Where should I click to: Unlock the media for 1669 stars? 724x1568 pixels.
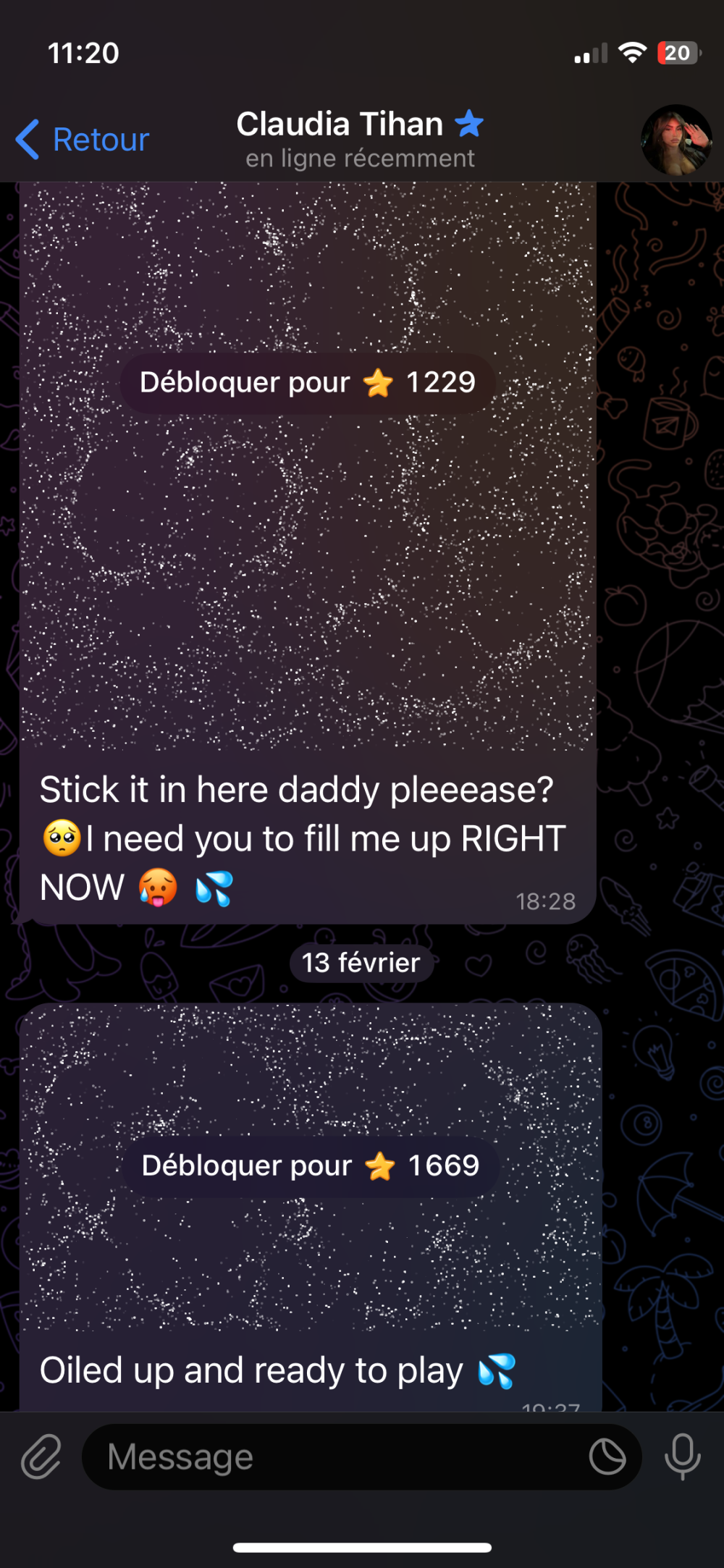(311, 1166)
